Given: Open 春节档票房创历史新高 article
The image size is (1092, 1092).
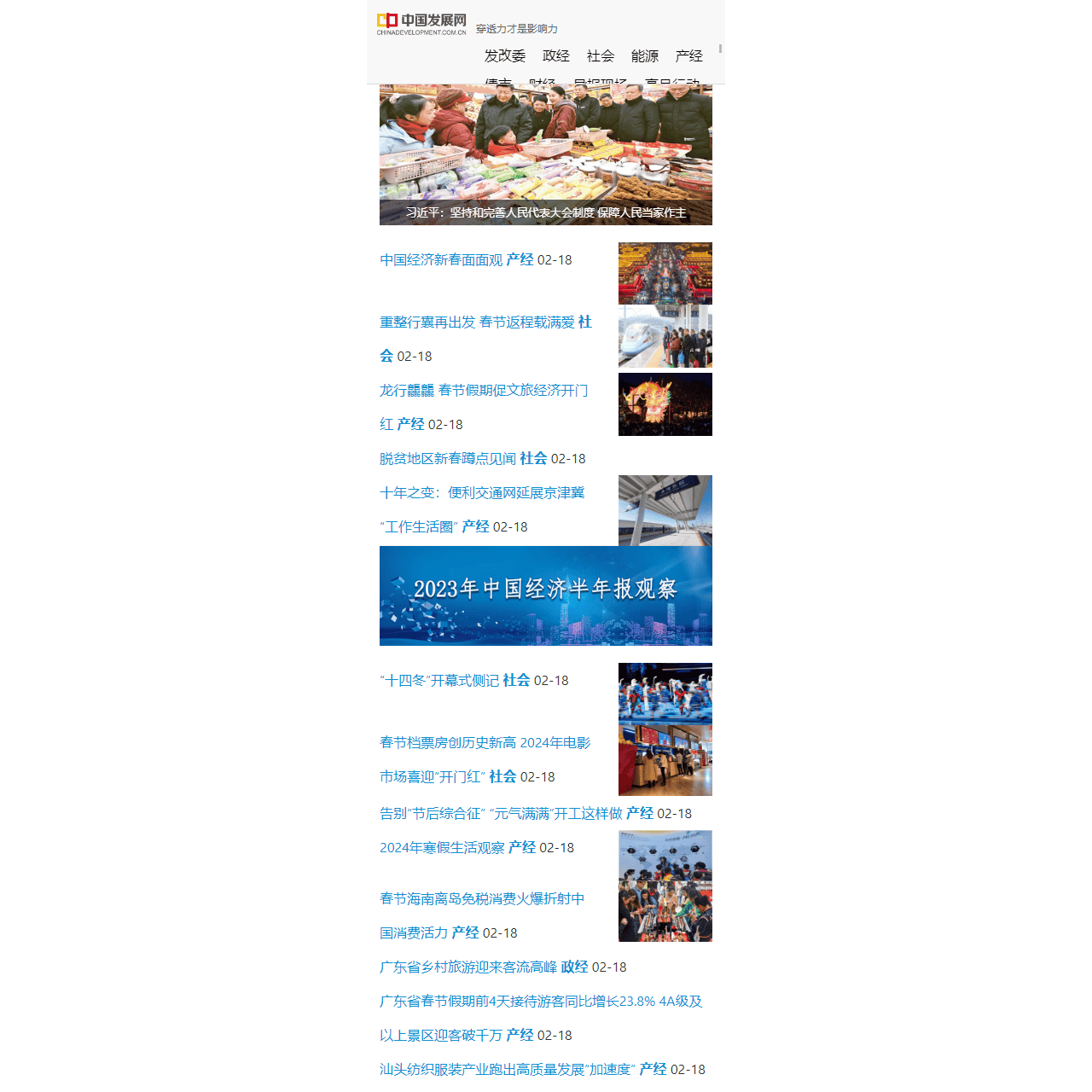Looking at the screenshot, I should [485, 743].
